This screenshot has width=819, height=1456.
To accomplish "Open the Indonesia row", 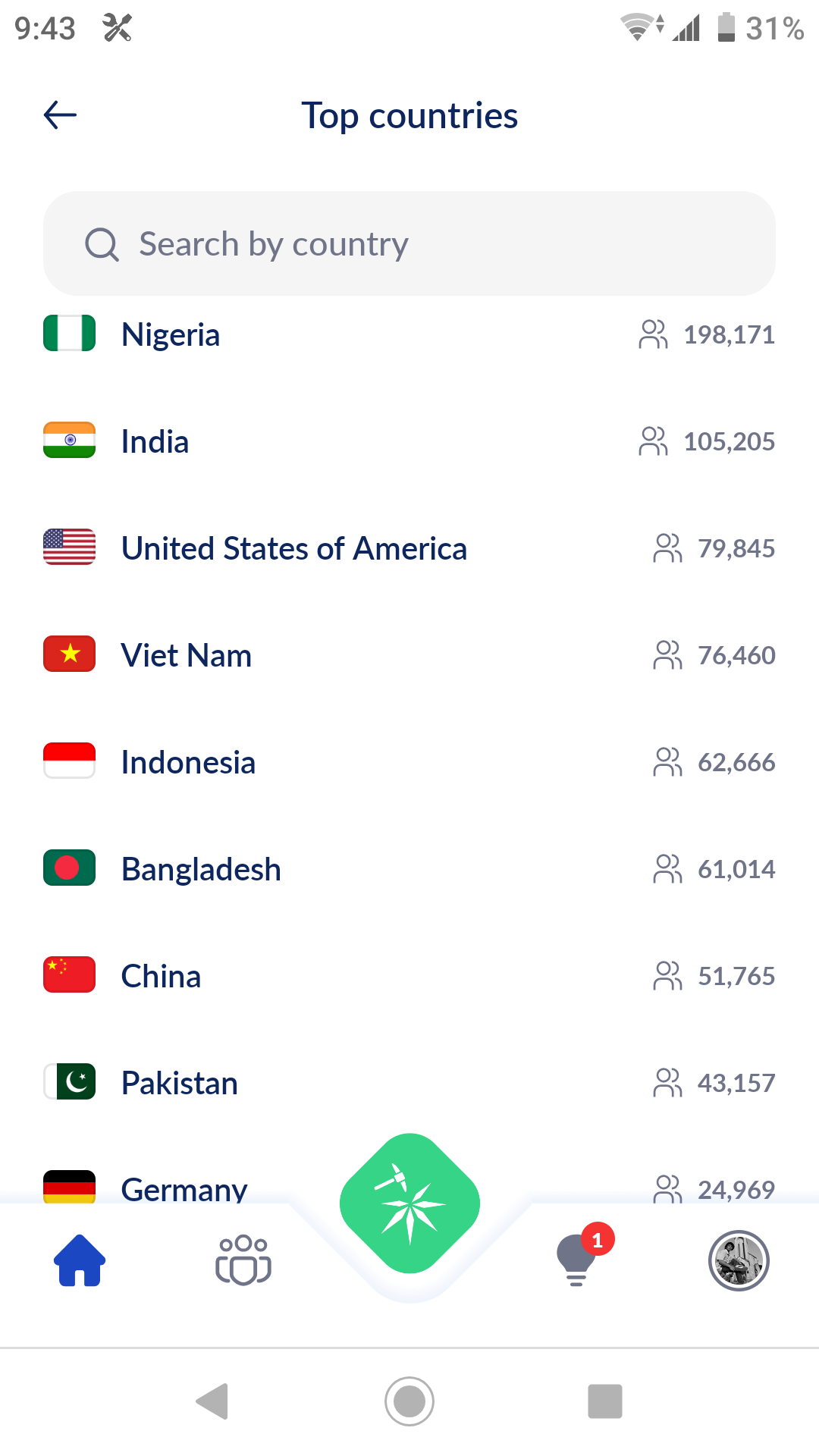I will tap(409, 762).
